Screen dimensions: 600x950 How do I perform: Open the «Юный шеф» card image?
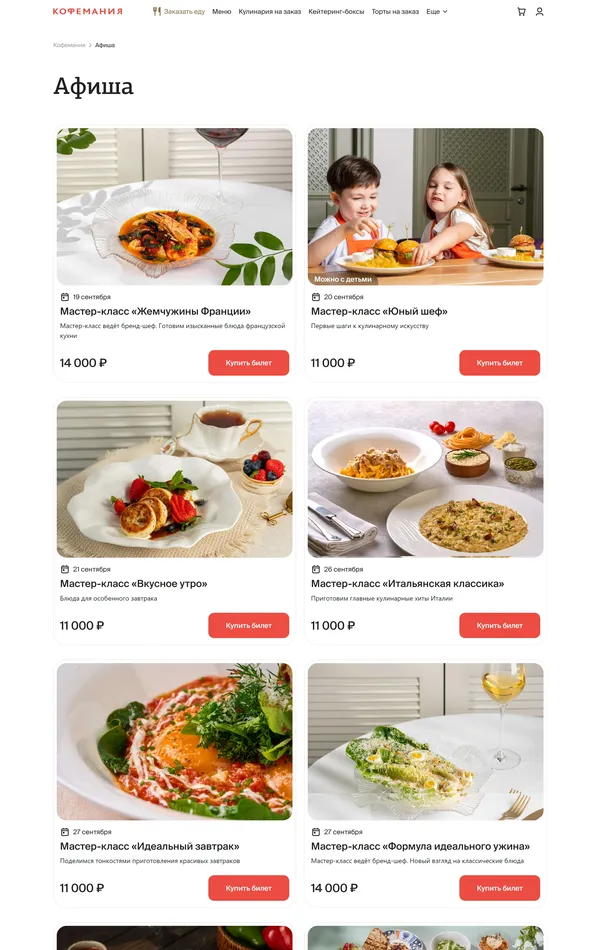pos(425,206)
